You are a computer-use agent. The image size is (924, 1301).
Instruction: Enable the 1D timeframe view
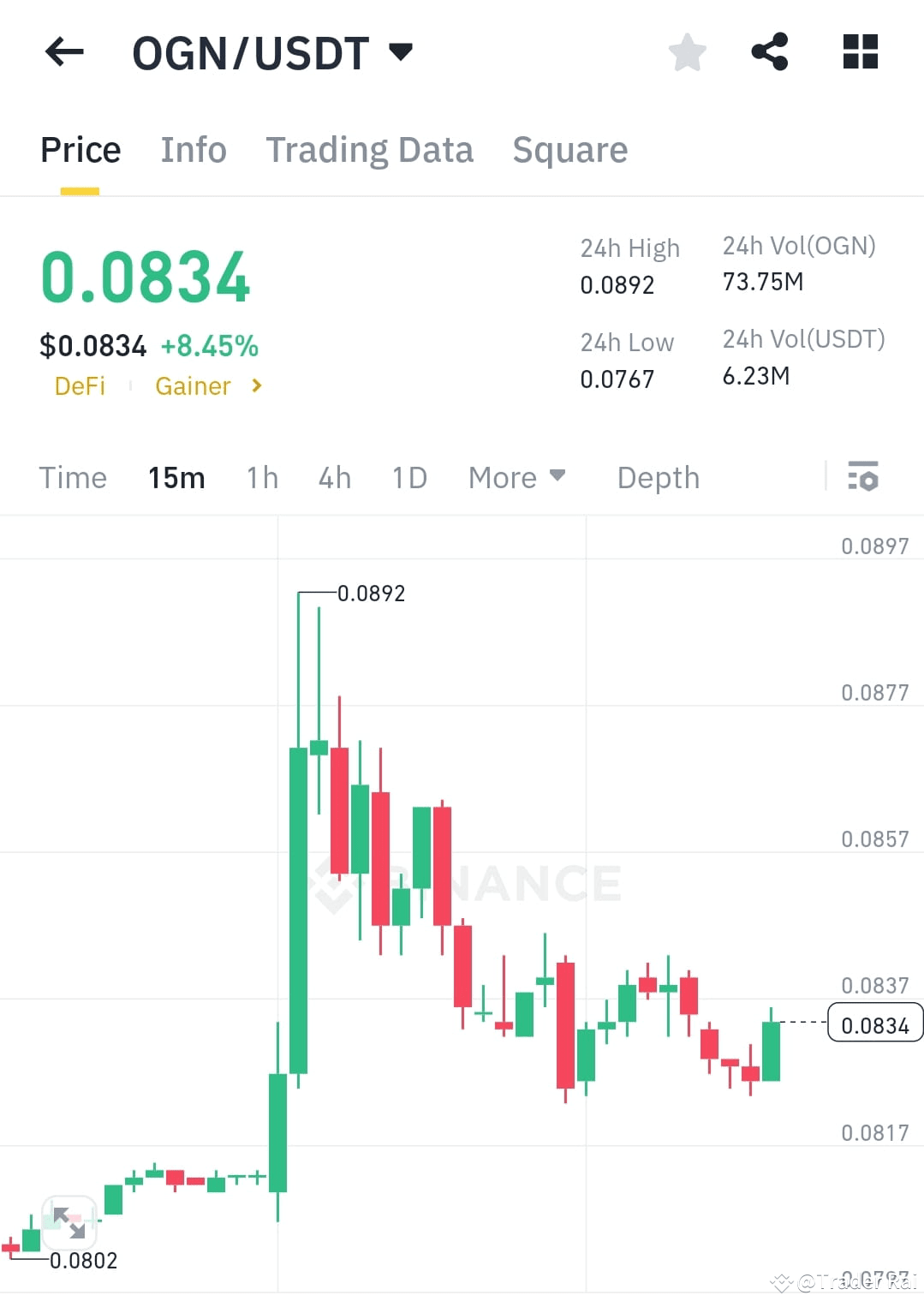coord(408,477)
